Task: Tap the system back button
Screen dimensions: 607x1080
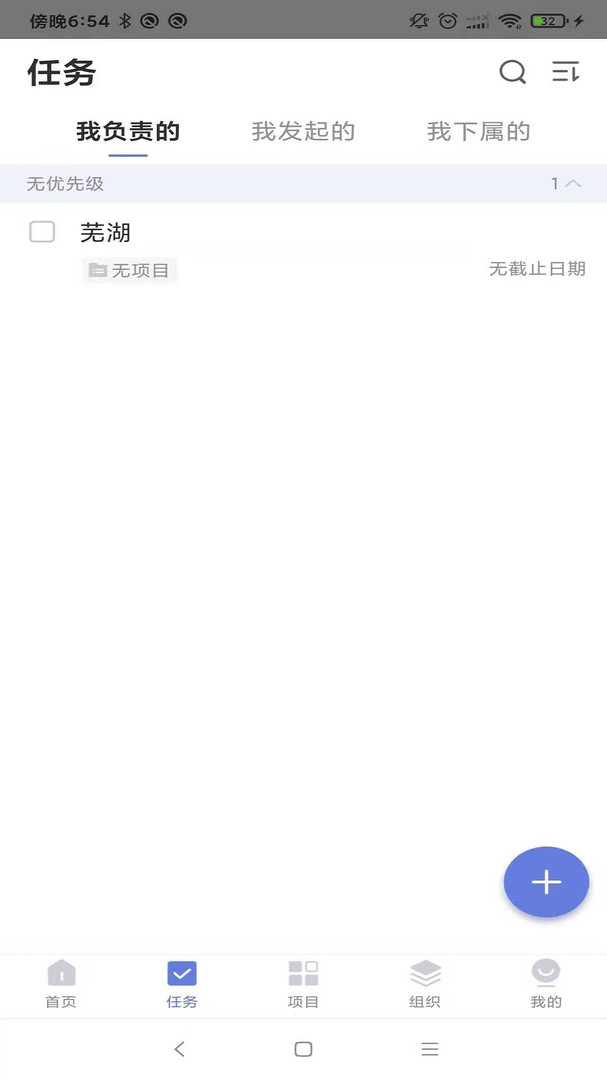Action: 180,1049
